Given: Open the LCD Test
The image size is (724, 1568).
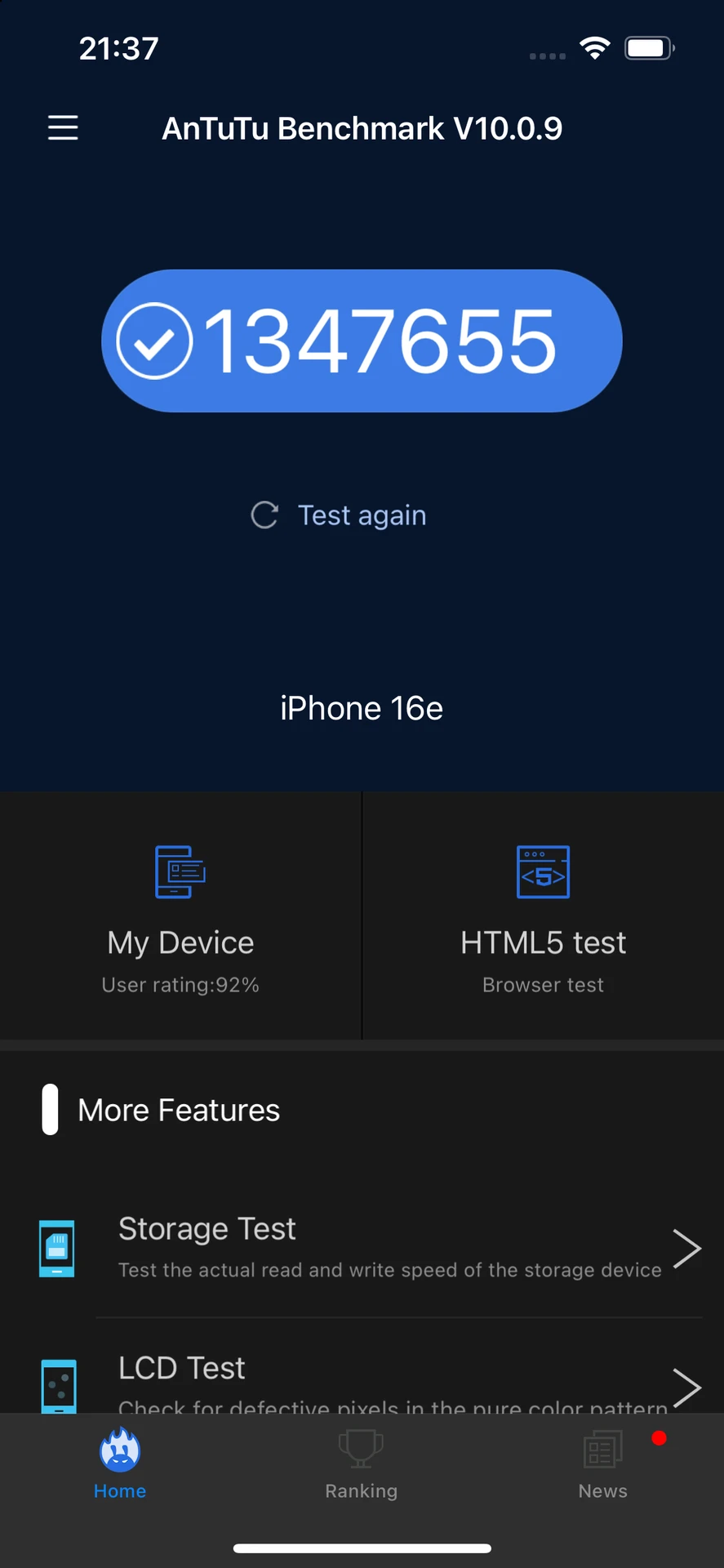Looking at the screenshot, I should point(362,1373).
